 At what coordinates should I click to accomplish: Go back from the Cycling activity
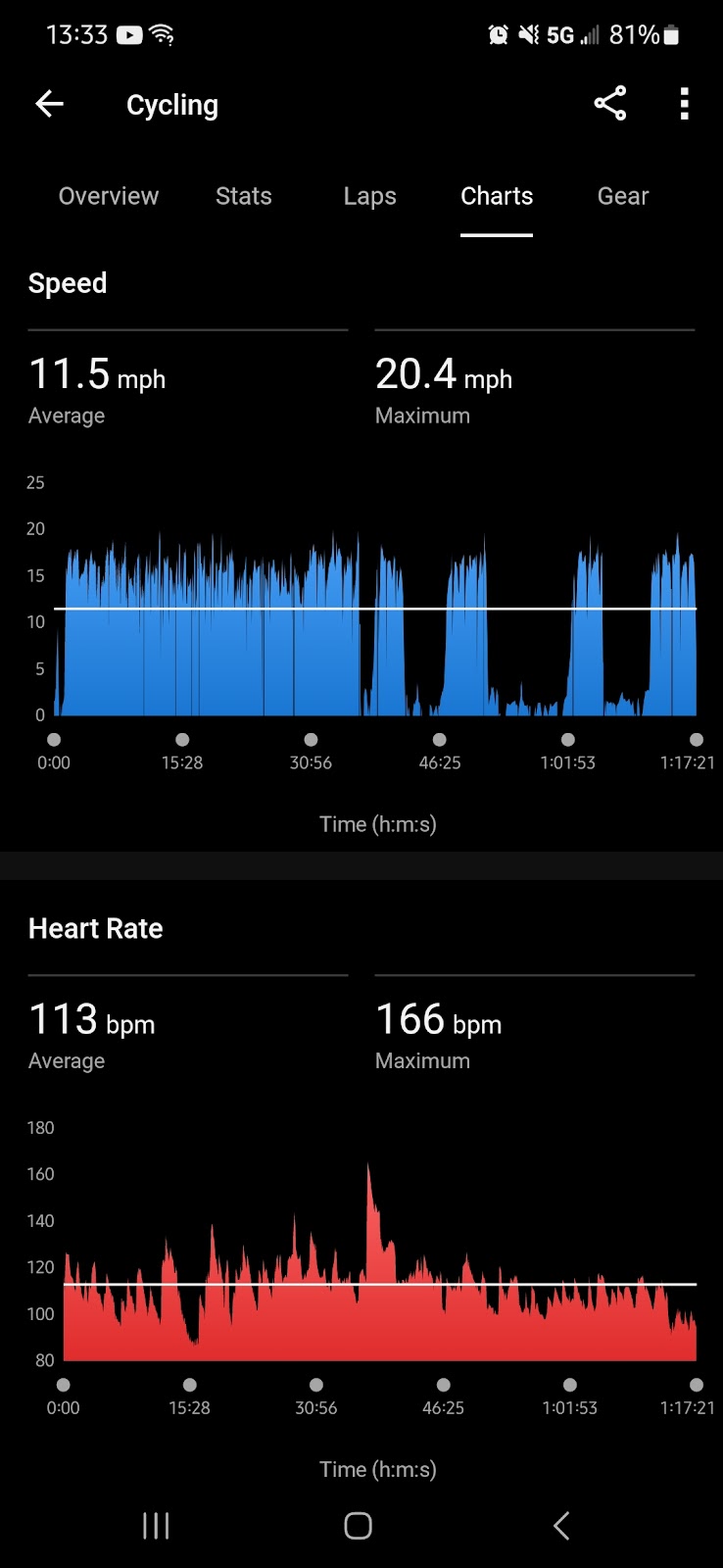(49, 104)
